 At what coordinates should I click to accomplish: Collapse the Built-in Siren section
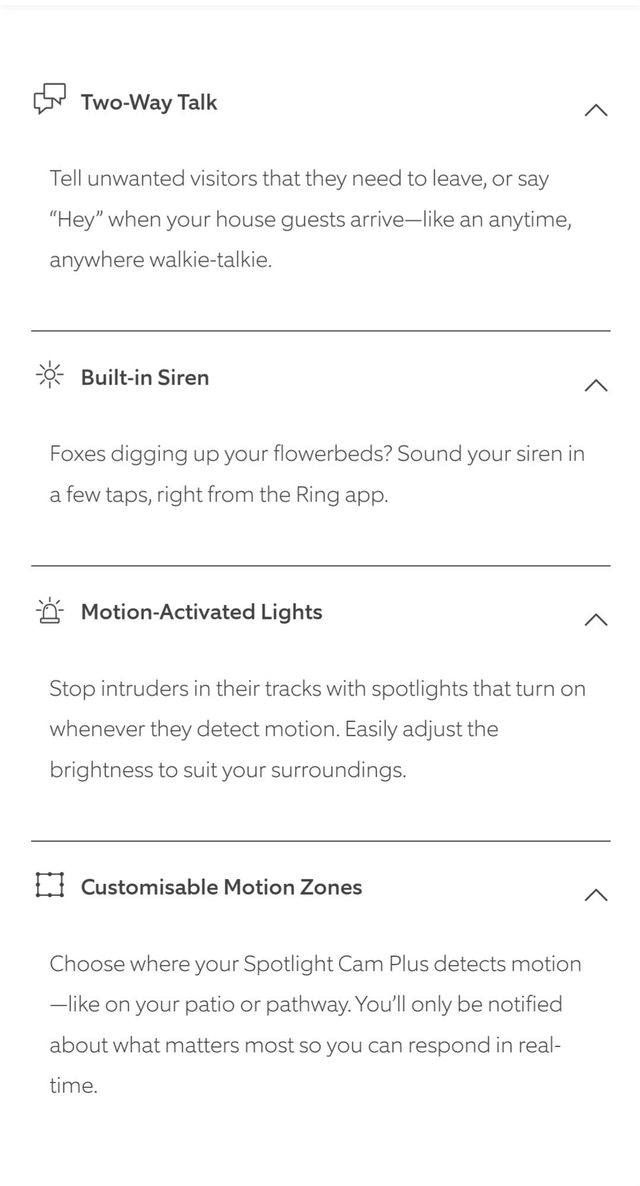595,385
